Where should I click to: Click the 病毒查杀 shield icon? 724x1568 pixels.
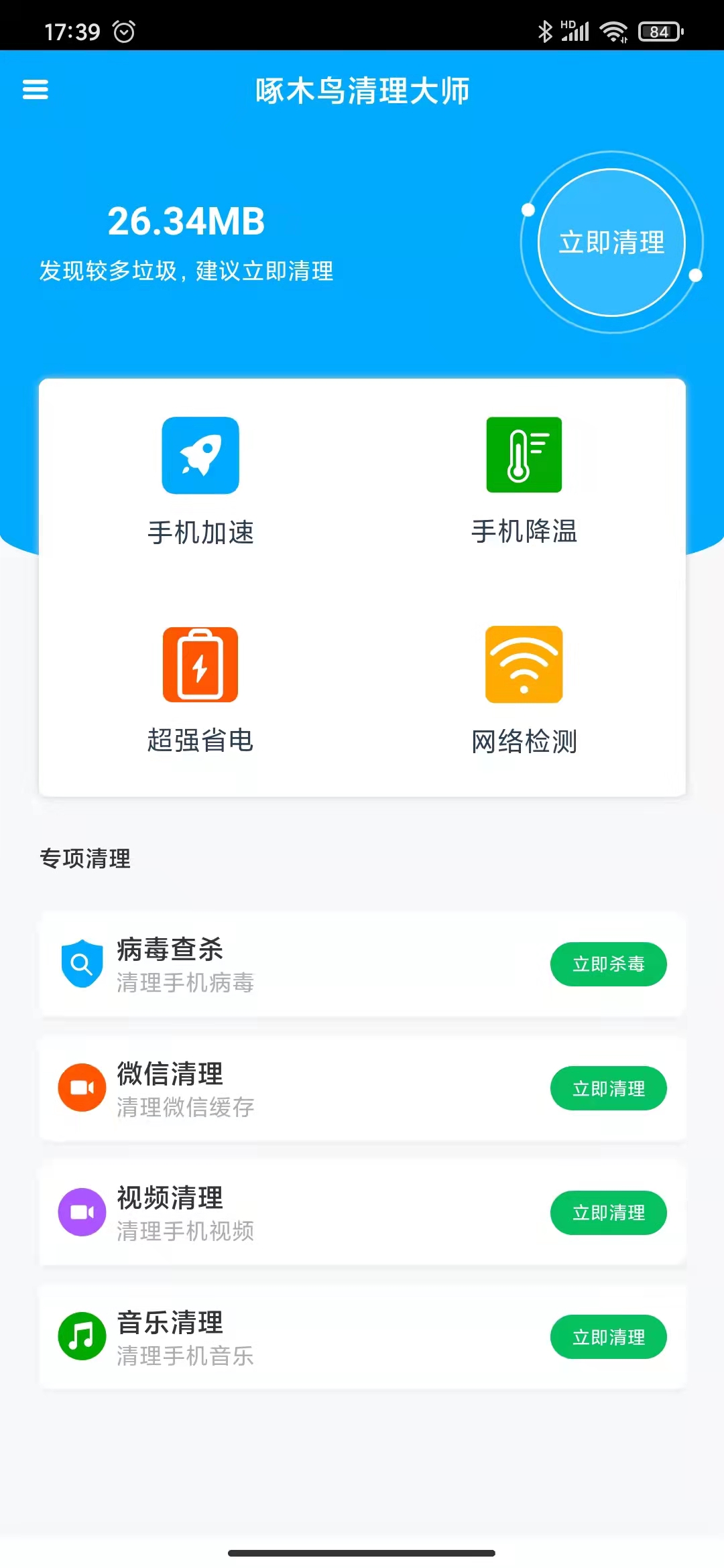[82, 965]
